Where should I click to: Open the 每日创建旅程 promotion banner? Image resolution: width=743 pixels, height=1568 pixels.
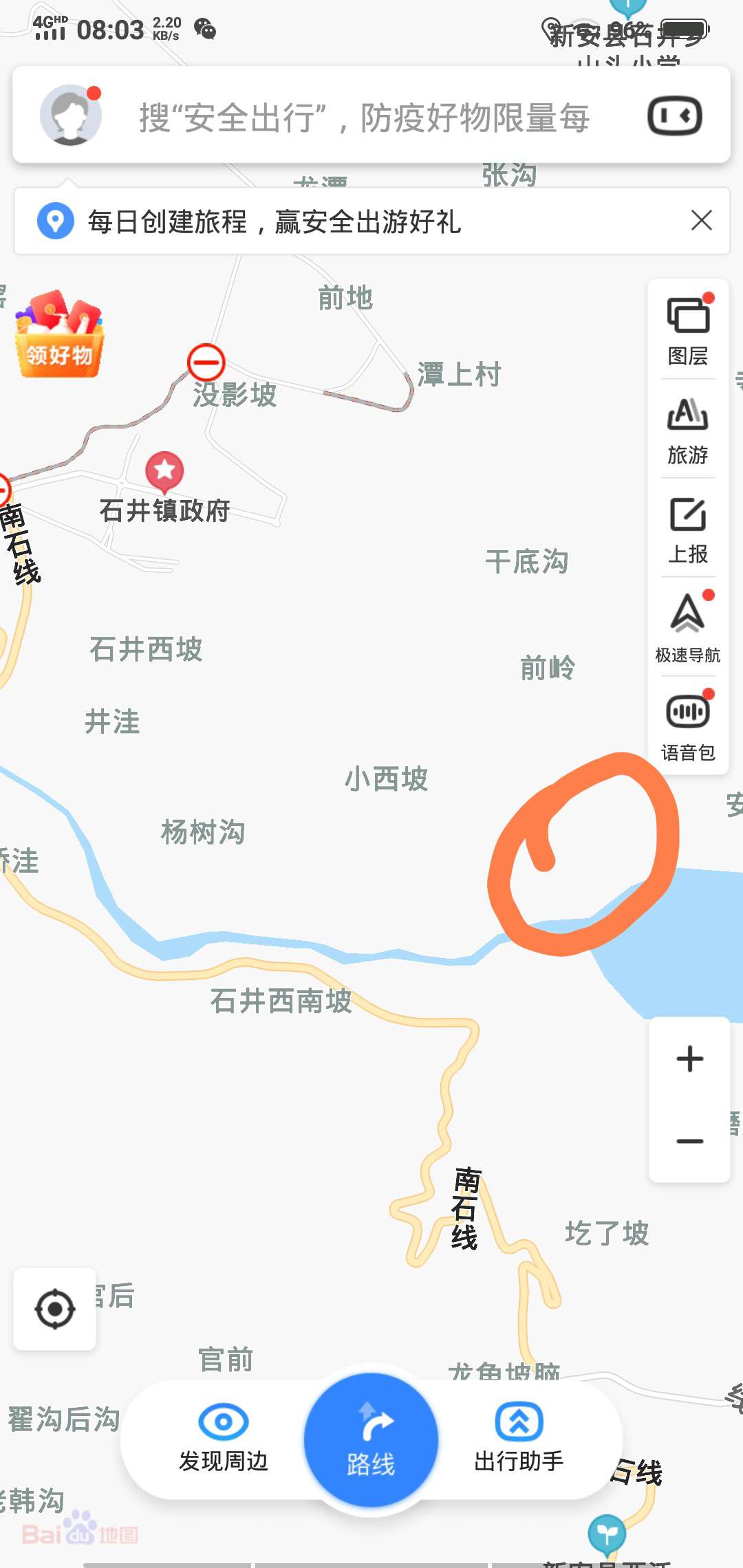click(275, 221)
